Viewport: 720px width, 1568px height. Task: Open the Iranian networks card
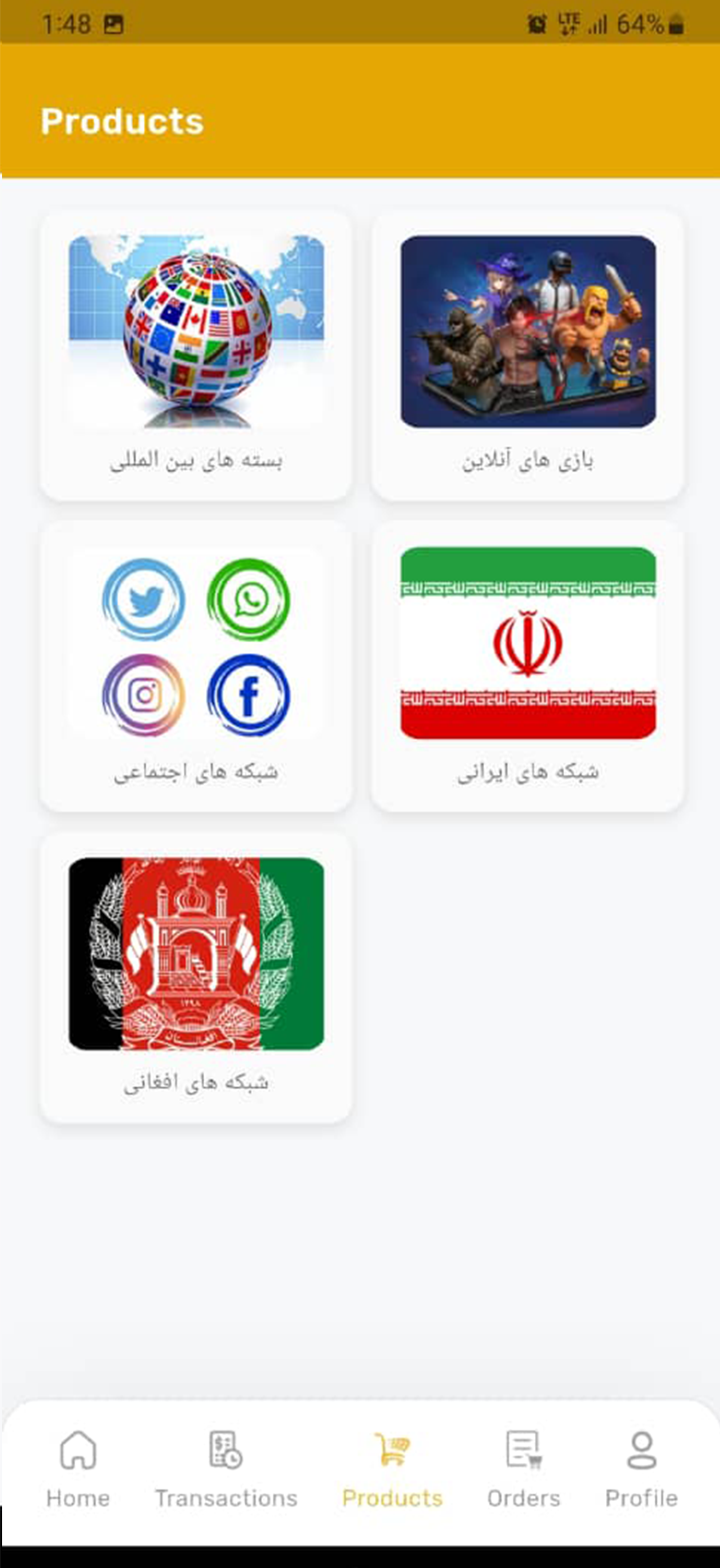pyautogui.click(x=527, y=666)
